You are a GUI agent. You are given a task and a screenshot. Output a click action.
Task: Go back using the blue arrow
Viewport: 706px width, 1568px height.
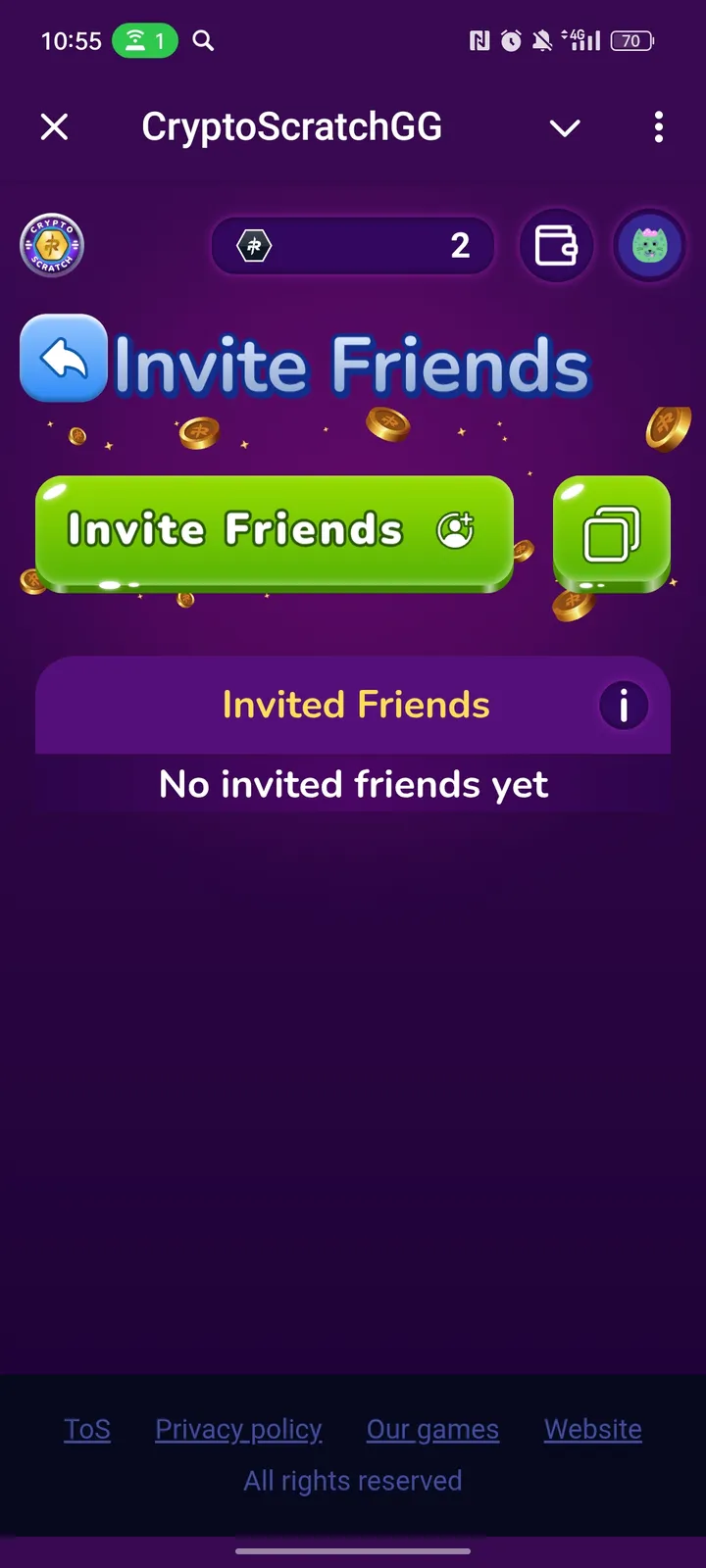coord(64,360)
